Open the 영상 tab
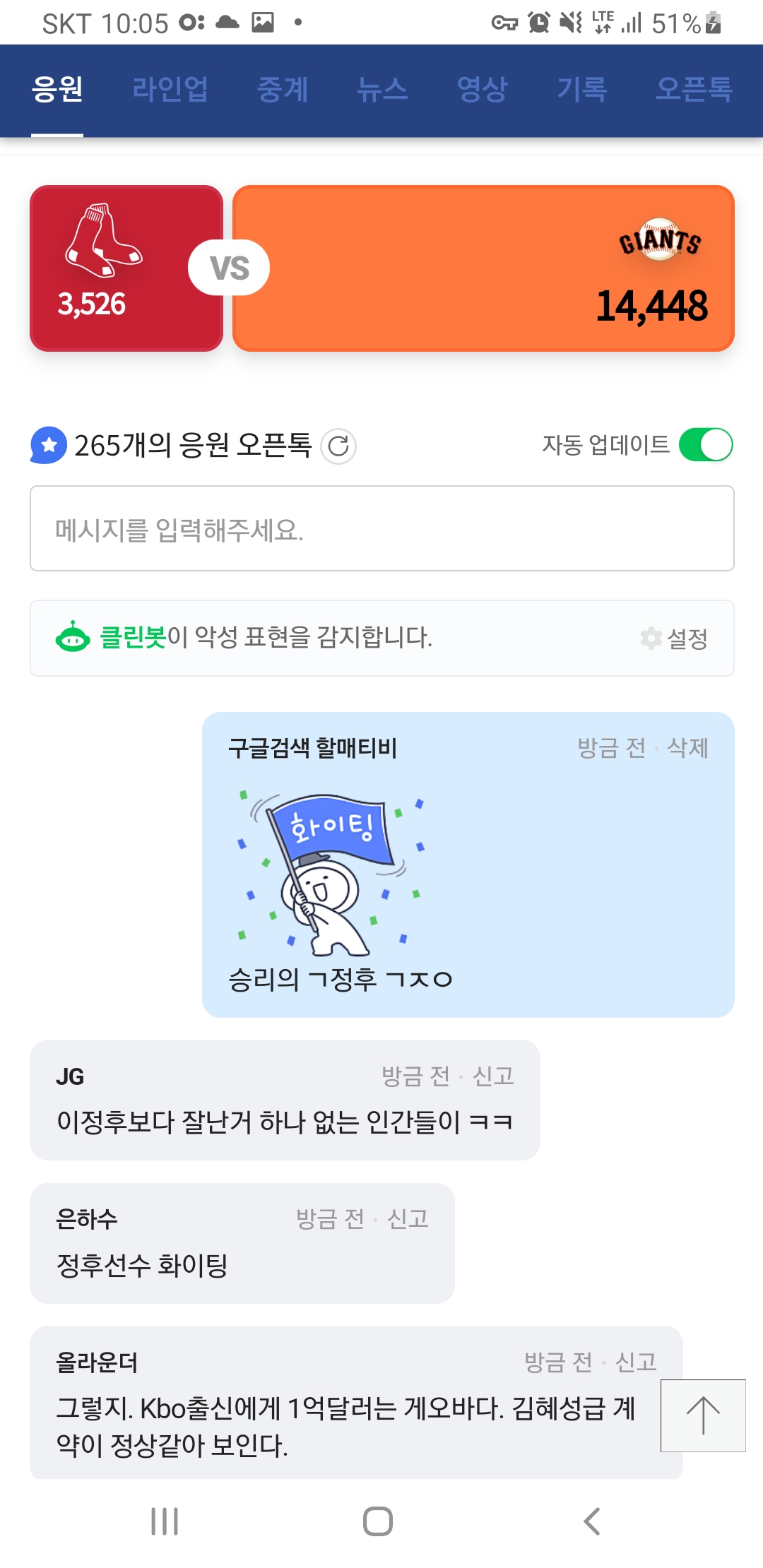 pyautogui.click(x=483, y=90)
